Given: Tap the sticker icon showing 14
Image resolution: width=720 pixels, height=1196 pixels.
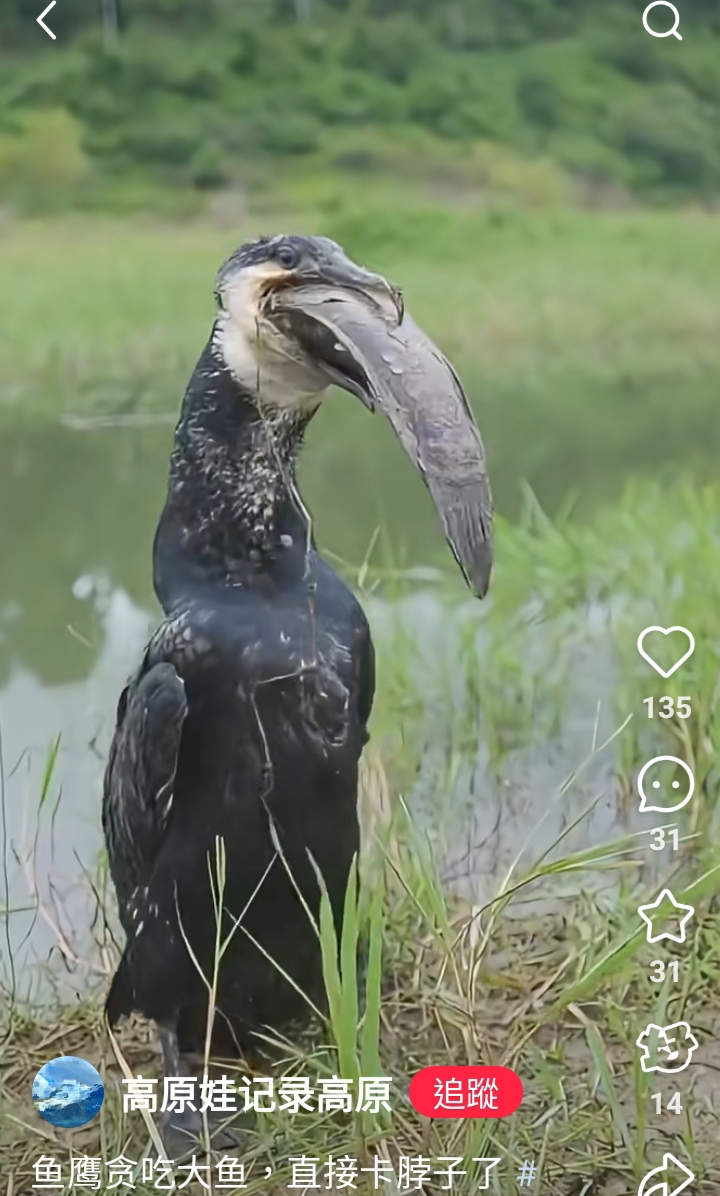Looking at the screenshot, I should pos(666,1048).
